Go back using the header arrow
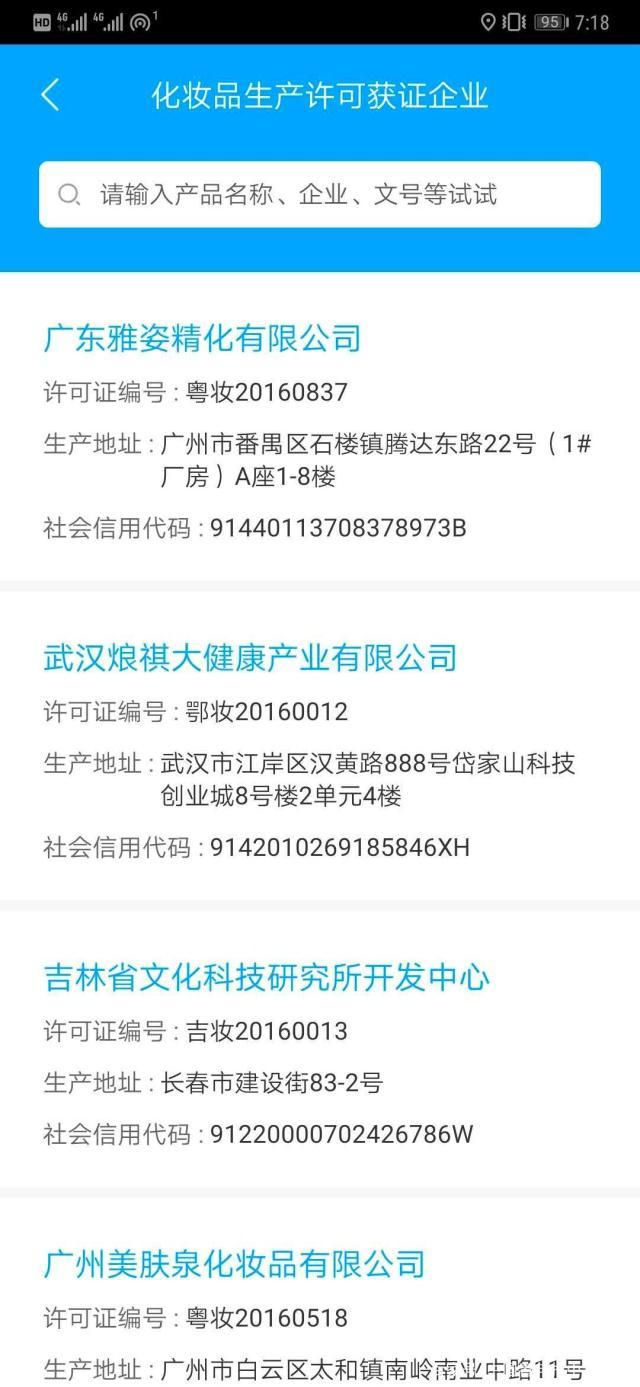The height and width of the screenshot is (1387, 640). (x=51, y=95)
